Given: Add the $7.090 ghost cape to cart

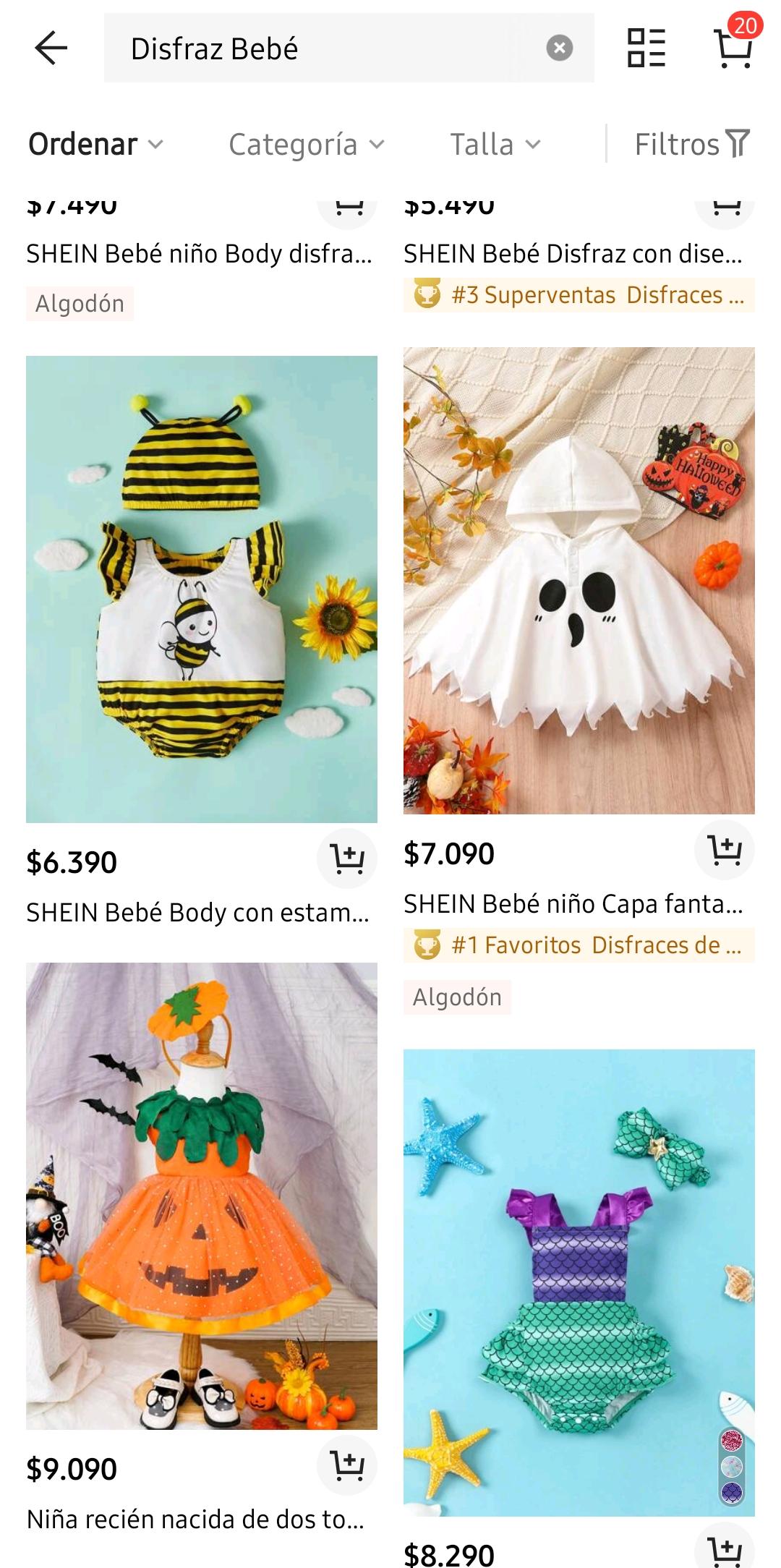Looking at the screenshot, I should (724, 850).
